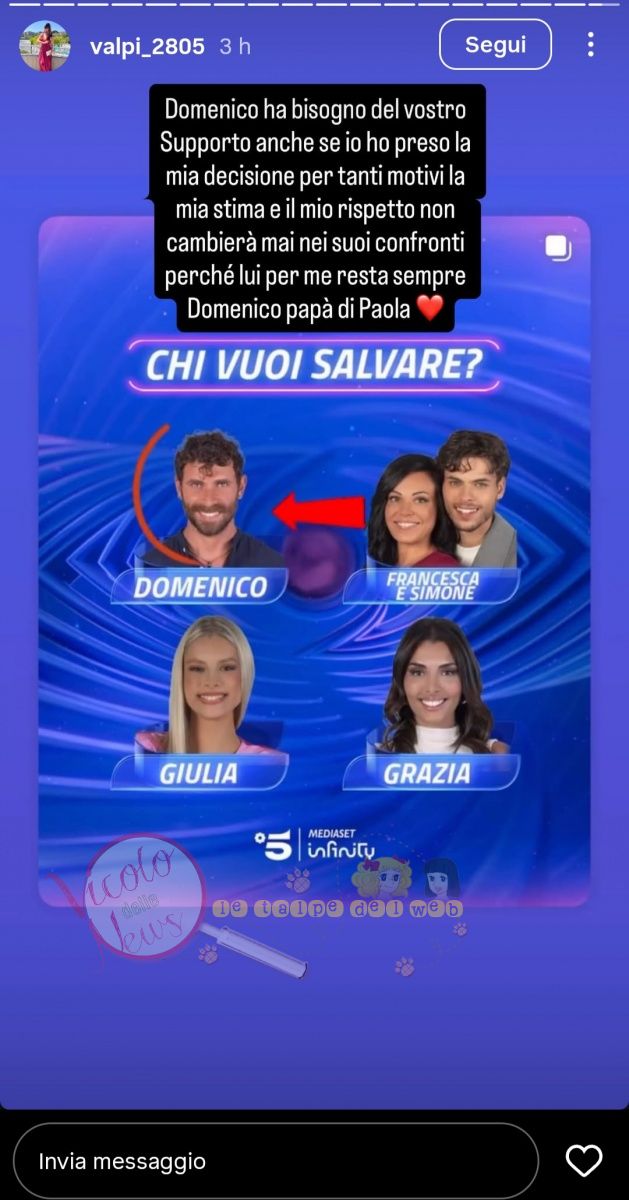Open the reshared Chi vuoi salvare post
The width and height of the screenshot is (629, 1200).
tap(314, 620)
